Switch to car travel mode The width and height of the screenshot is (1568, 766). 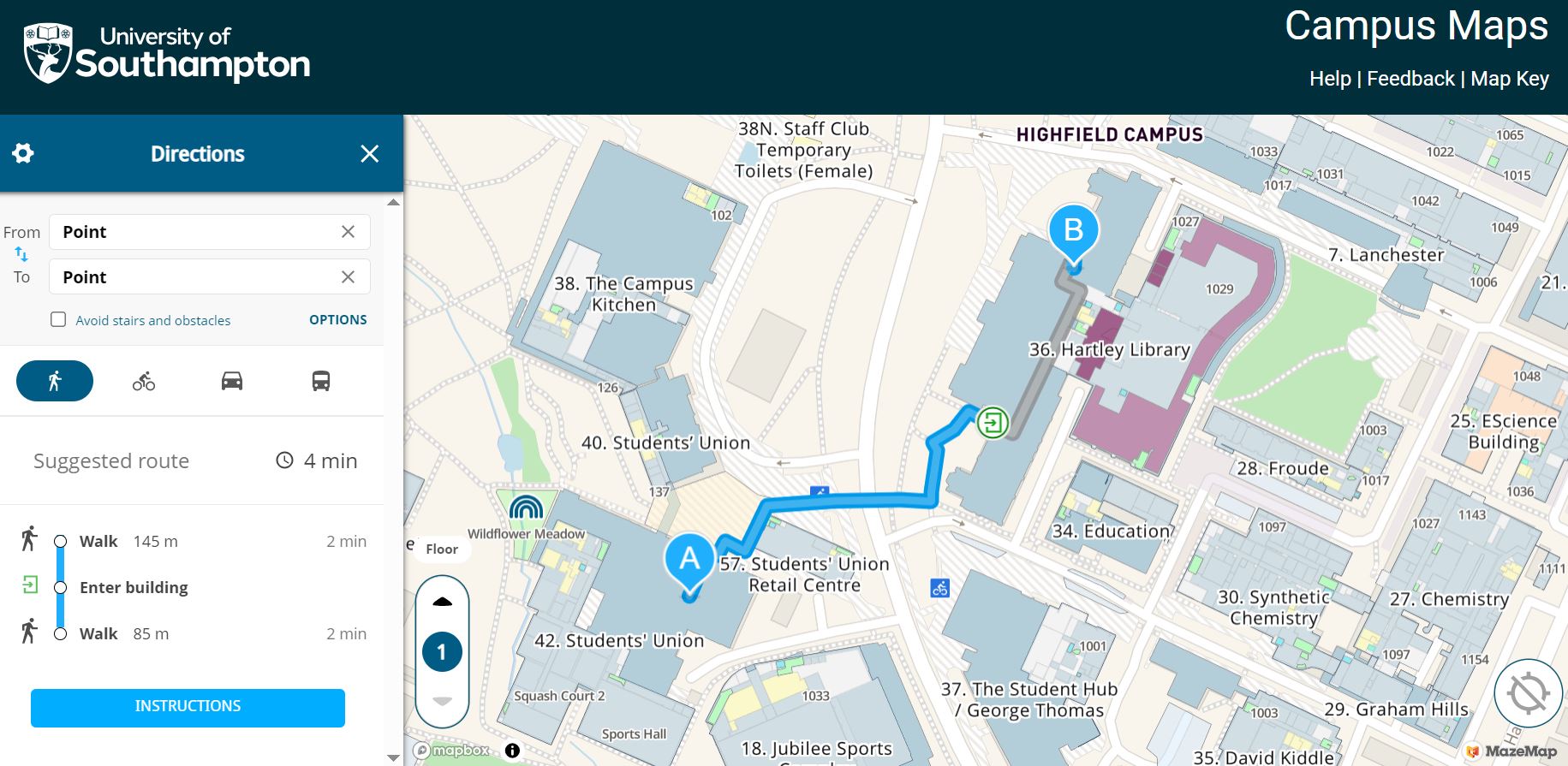232,381
